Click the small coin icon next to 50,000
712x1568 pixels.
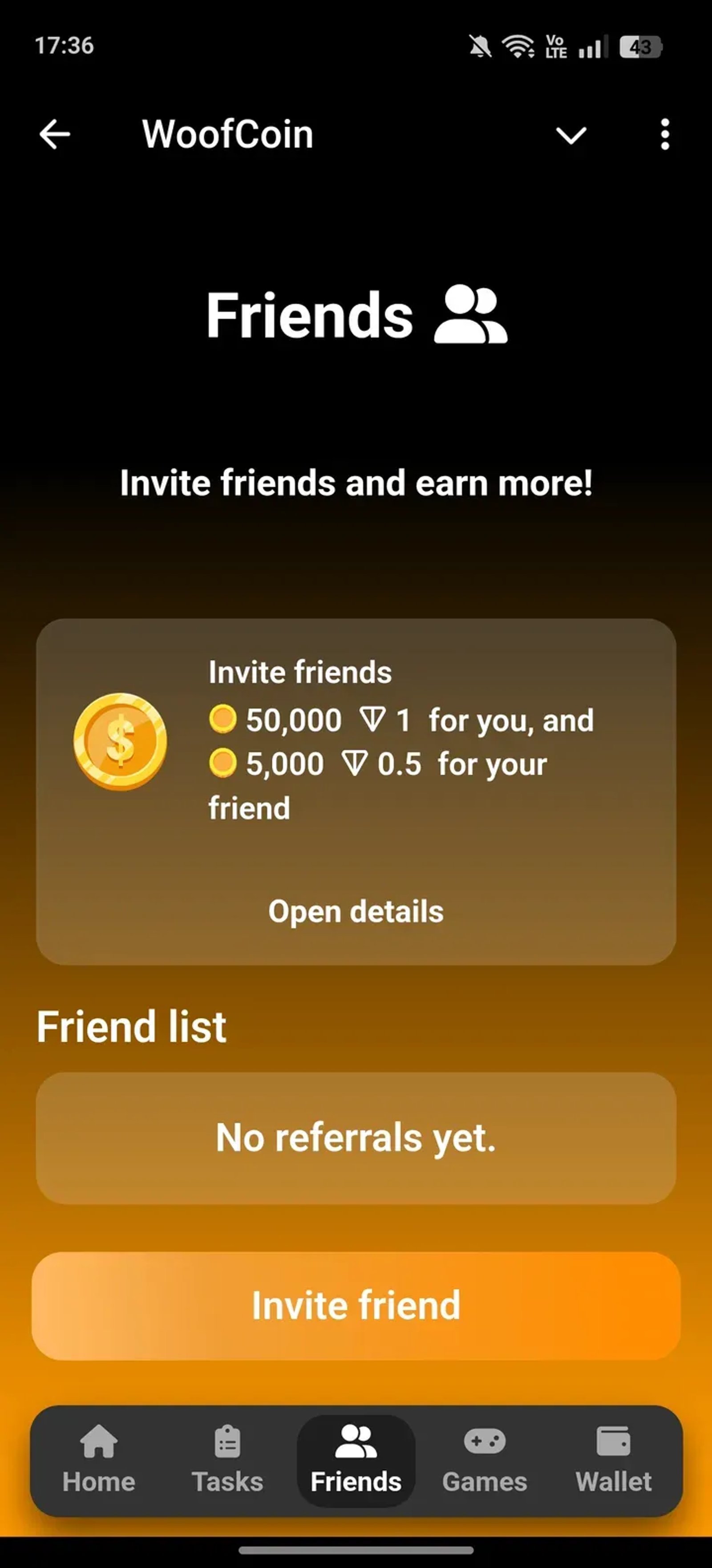(223, 719)
